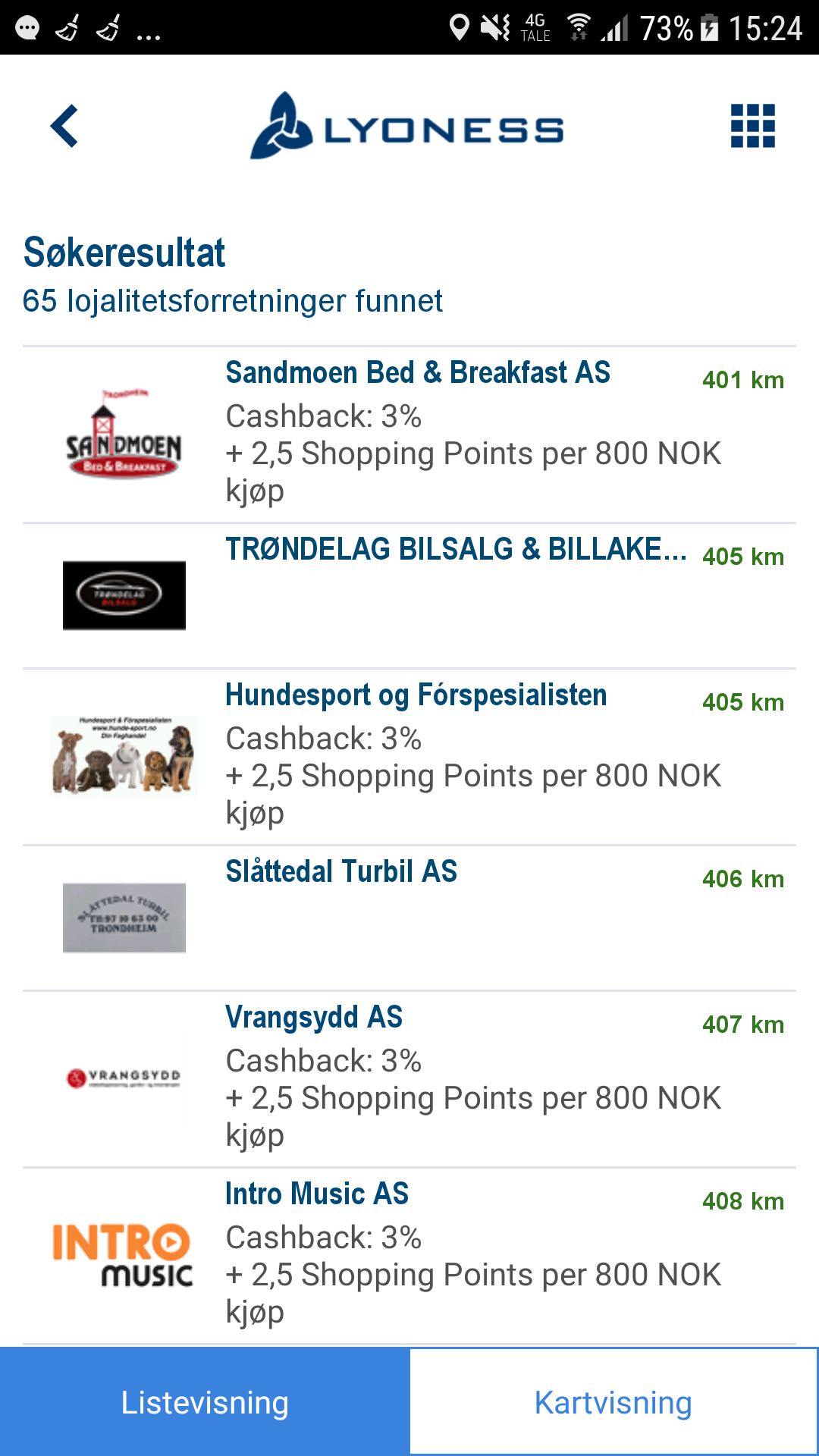Viewport: 819px width, 1456px height.
Task: Select the Listevisning tab
Action: point(205,1401)
